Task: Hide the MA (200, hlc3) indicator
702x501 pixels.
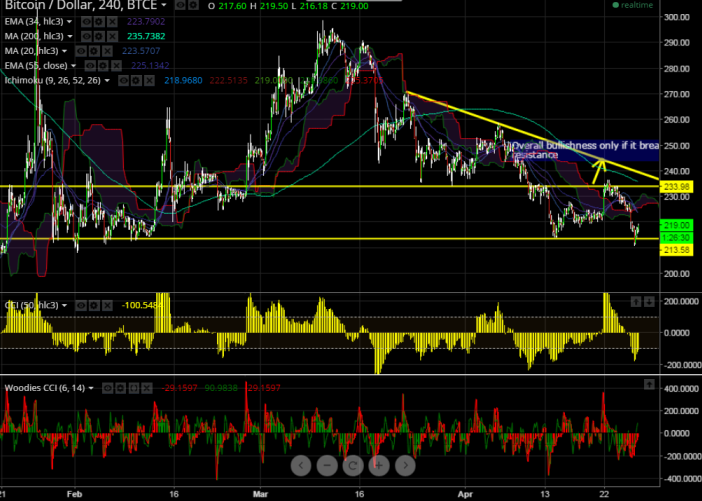Action: 87,36
